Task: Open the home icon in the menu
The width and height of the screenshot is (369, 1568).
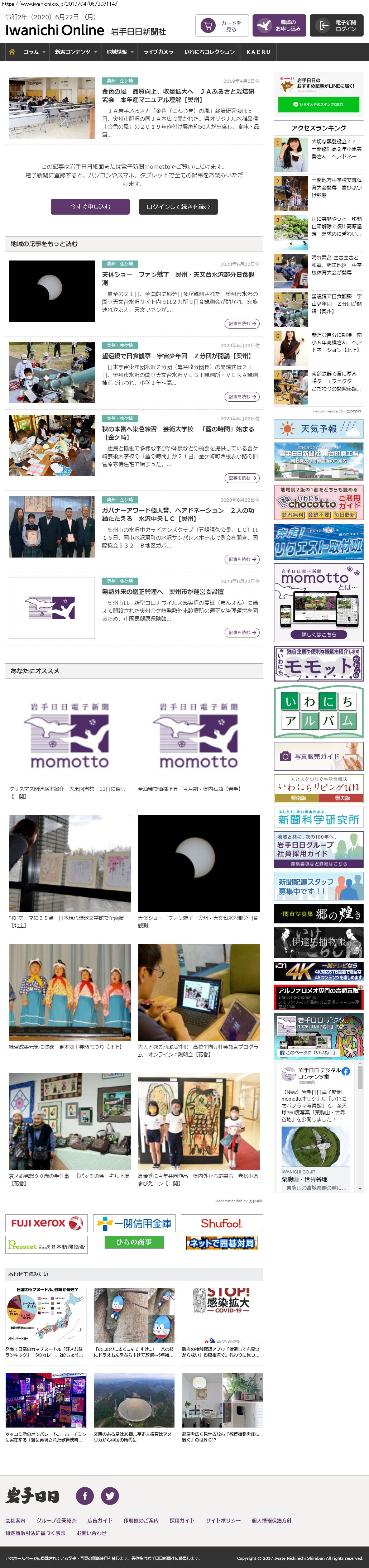Action: pos(11,52)
